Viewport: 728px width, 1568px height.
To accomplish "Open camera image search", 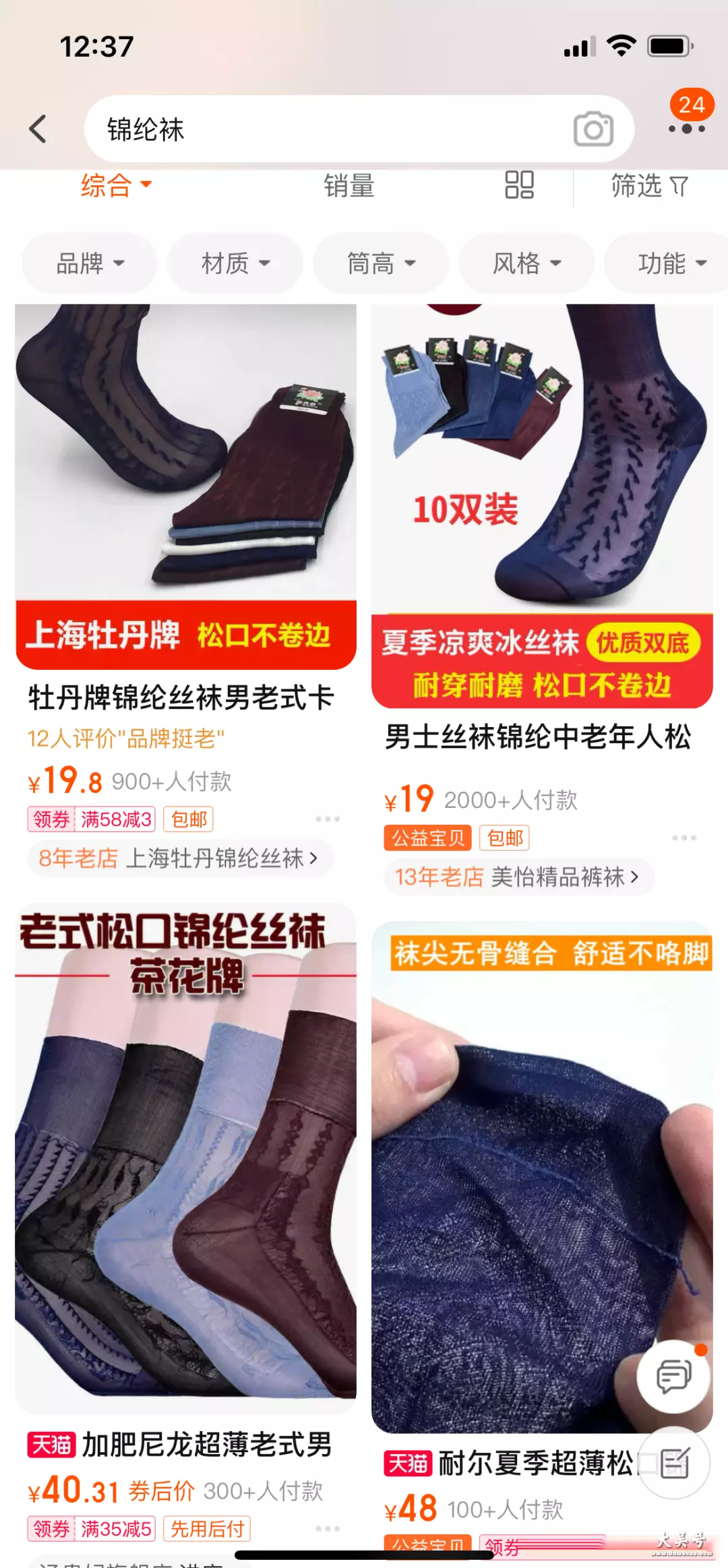I will 593,129.
